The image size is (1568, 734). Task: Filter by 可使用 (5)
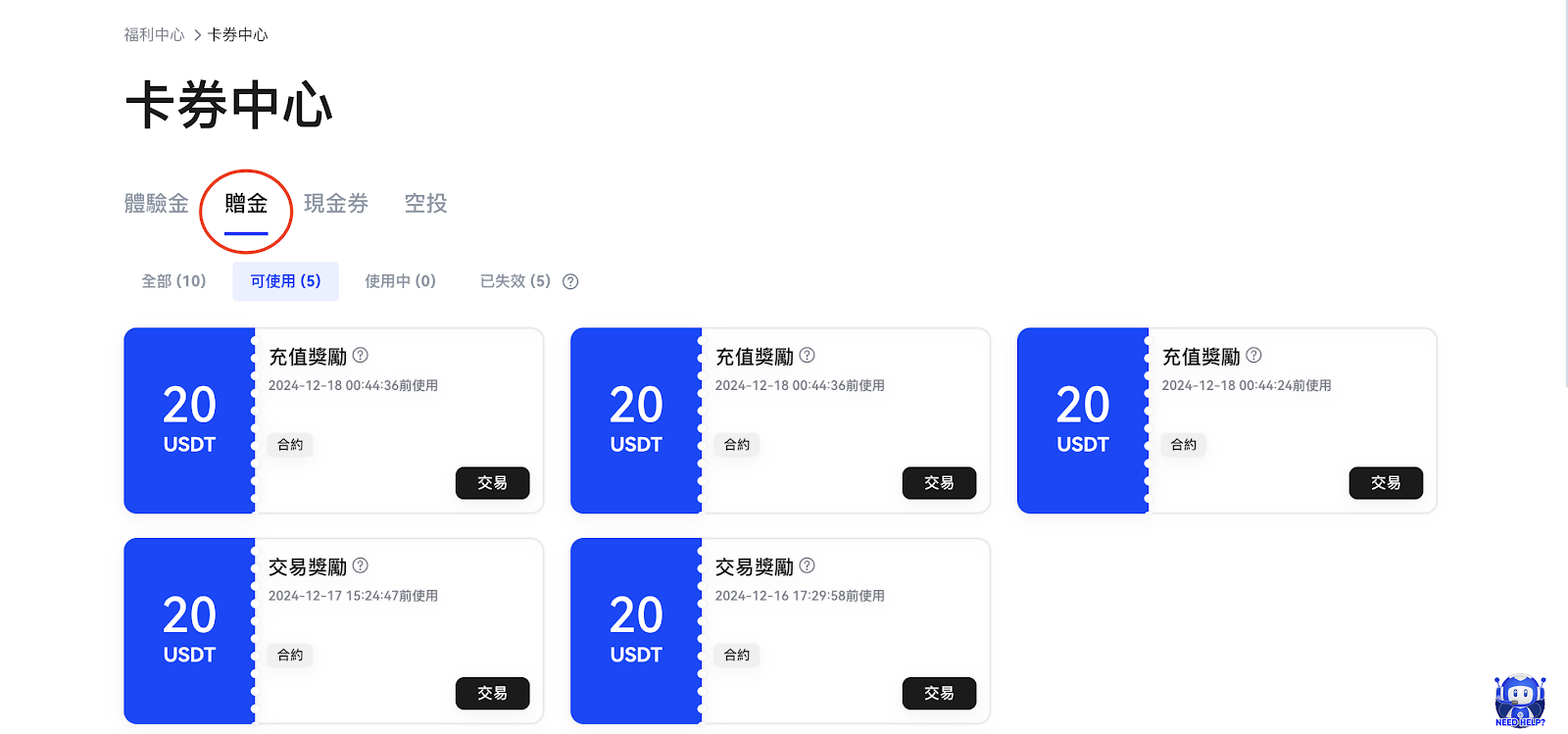[x=285, y=281]
